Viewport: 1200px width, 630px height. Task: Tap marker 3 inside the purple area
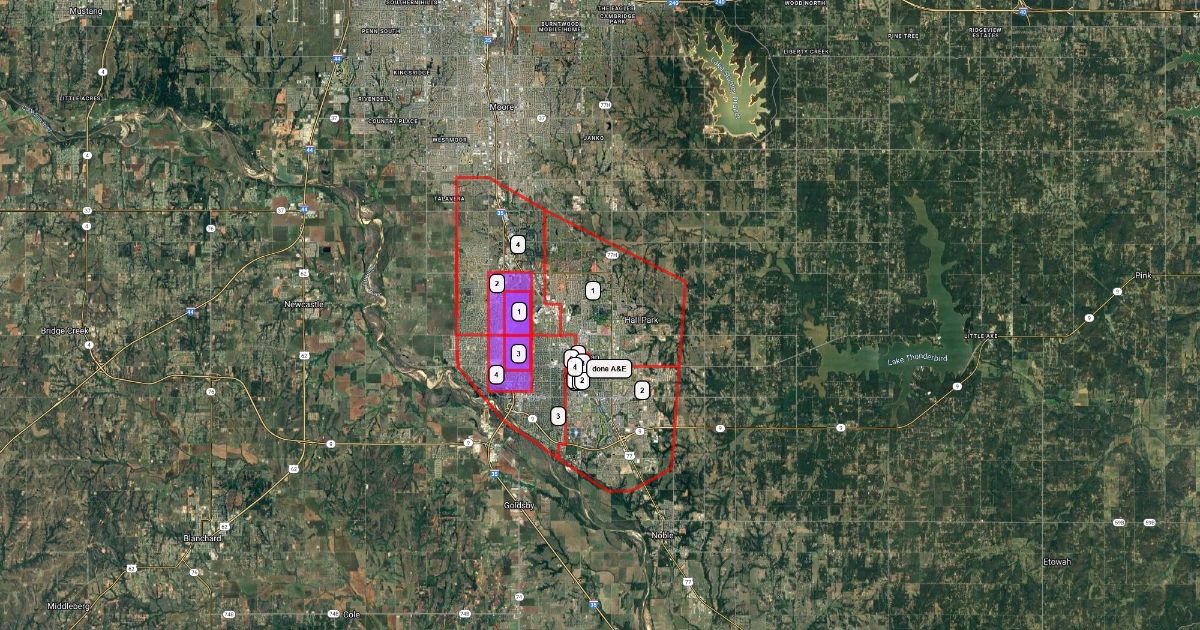tap(519, 353)
